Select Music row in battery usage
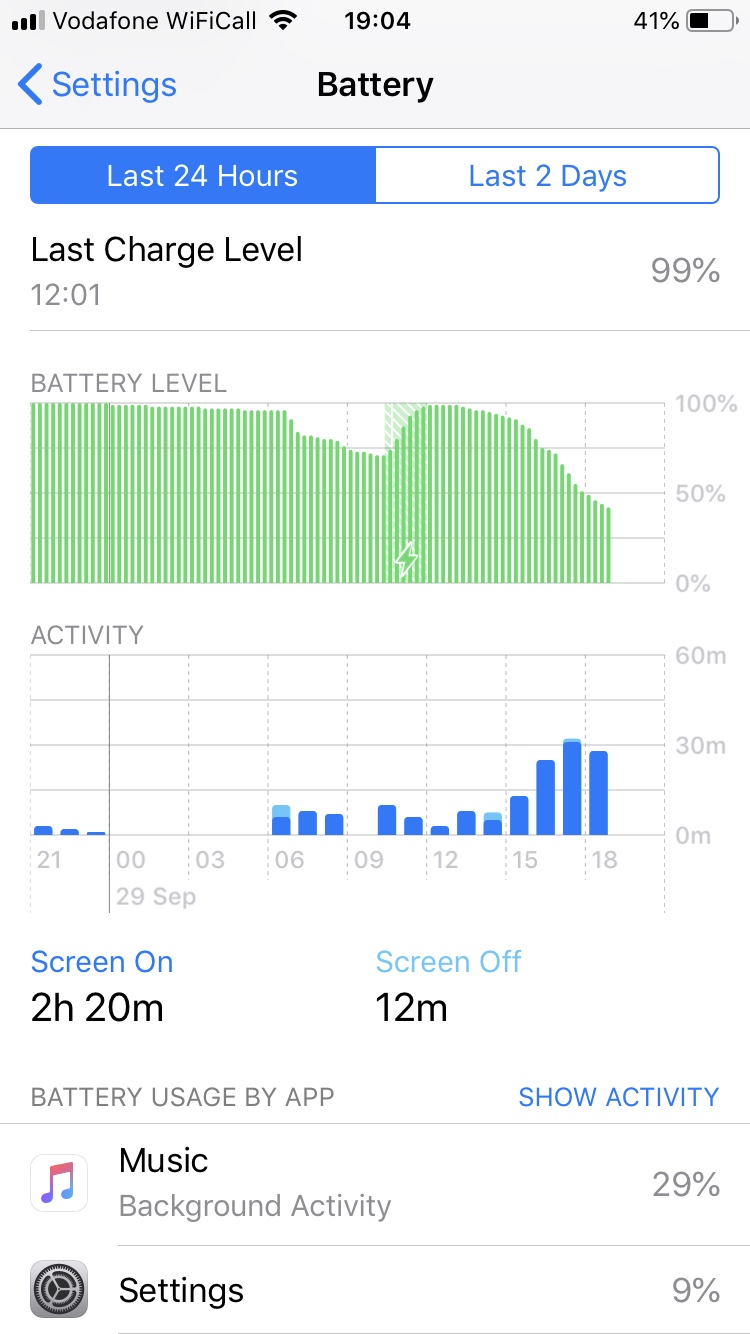 pos(375,1185)
